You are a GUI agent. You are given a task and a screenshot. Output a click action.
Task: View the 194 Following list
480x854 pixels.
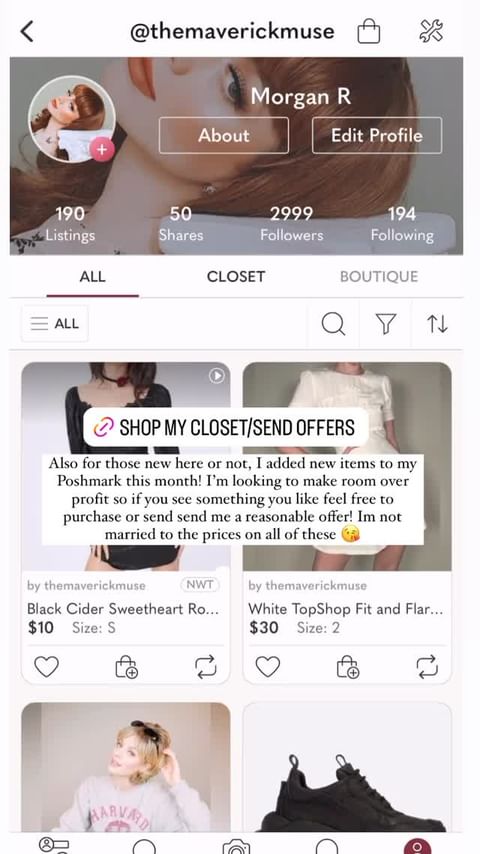(402, 224)
